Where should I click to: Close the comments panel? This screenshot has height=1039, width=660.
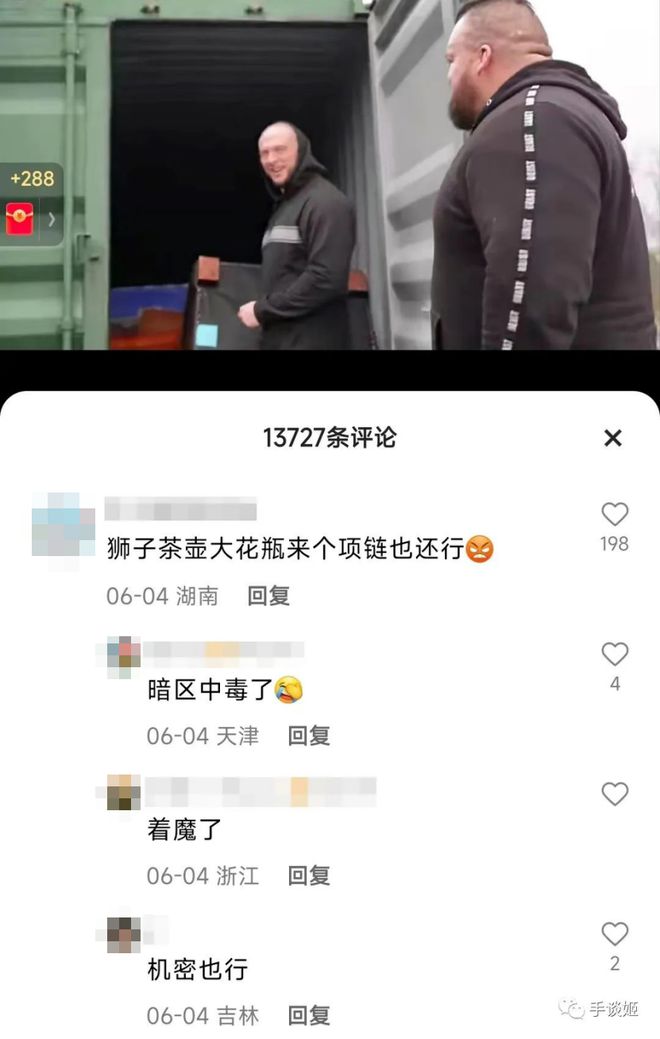(x=613, y=437)
